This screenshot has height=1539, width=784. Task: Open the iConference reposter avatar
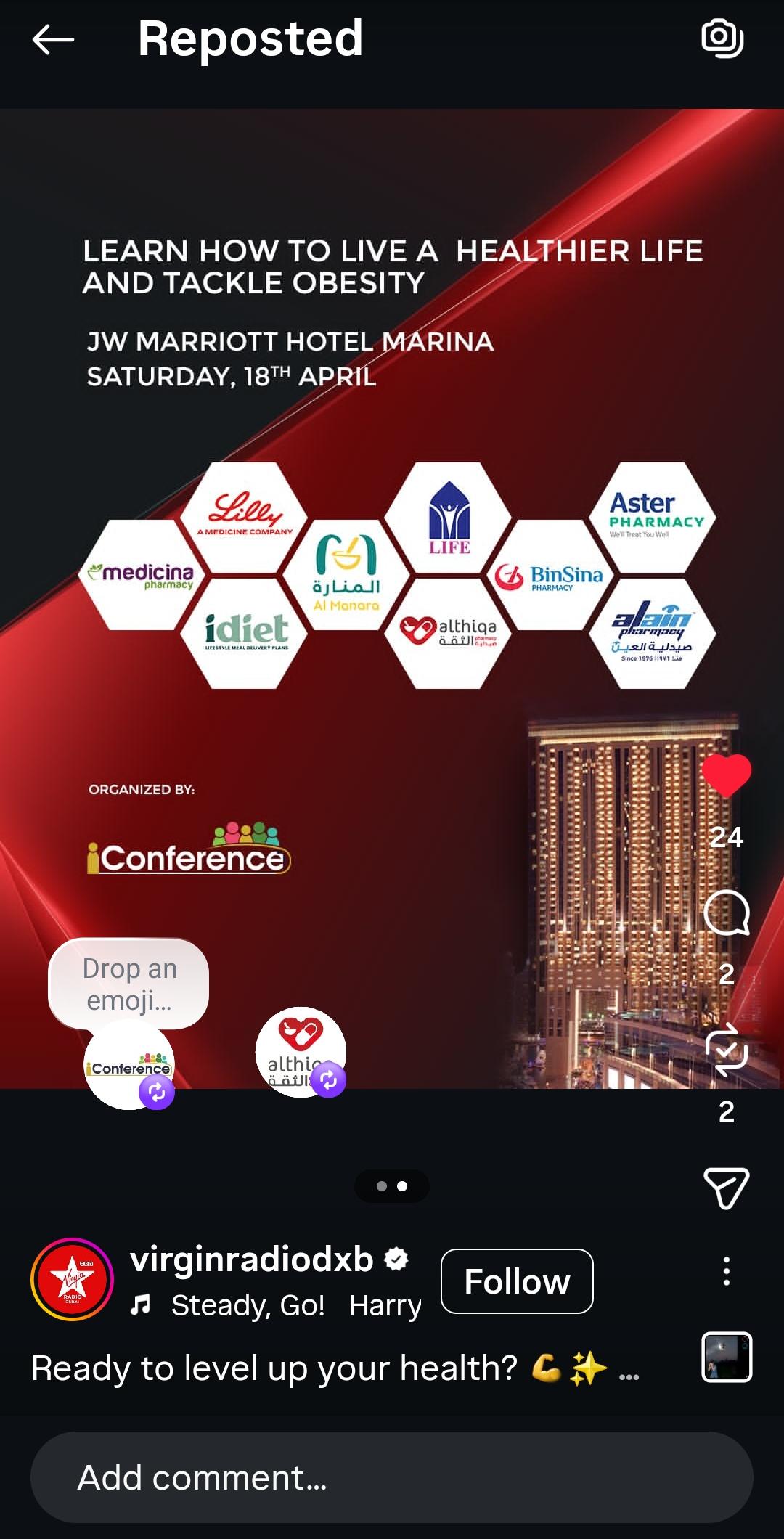(129, 1066)
